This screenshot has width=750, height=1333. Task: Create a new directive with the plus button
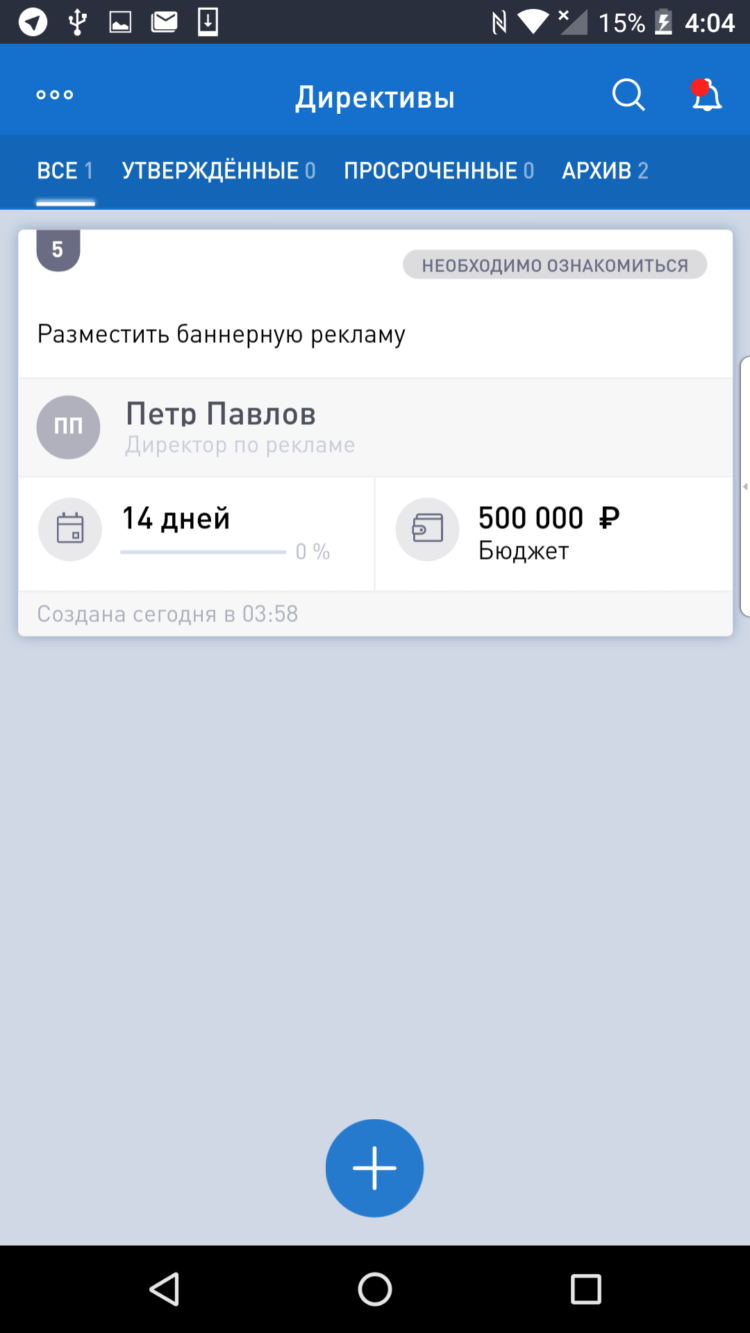pyautogui.click(x=374, y=1167)
